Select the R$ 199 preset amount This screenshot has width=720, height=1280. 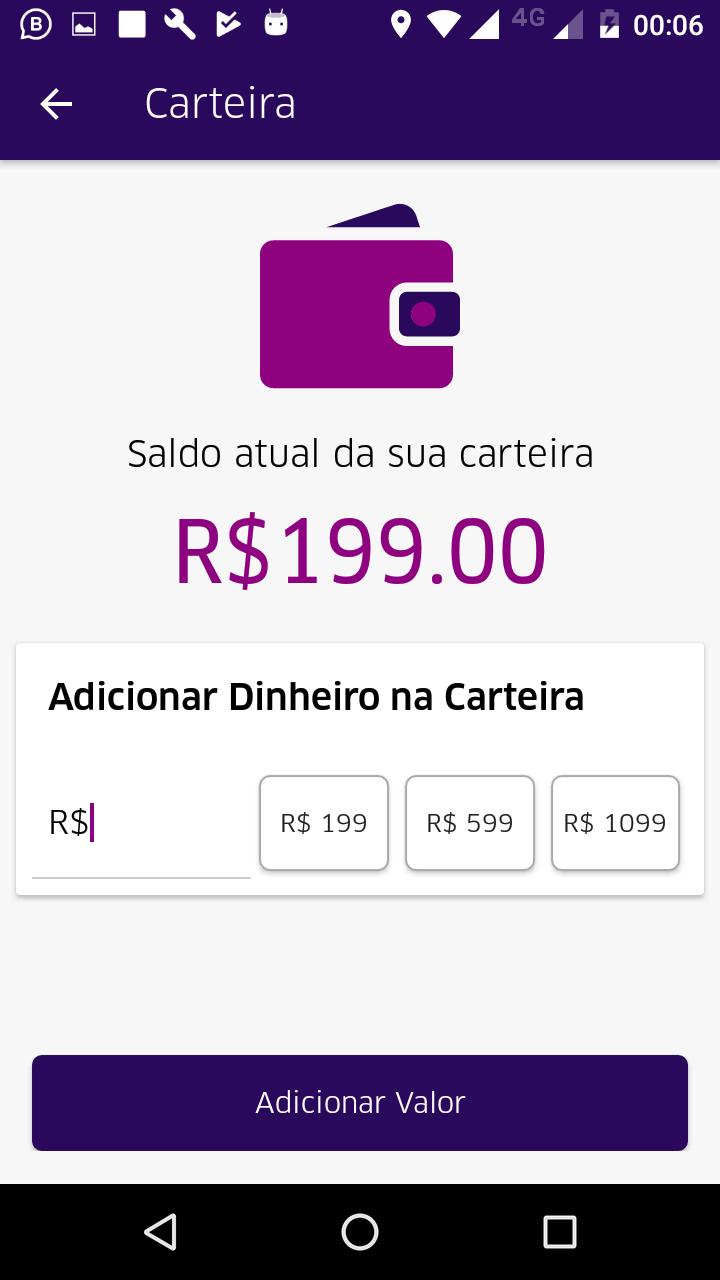point(324,823)
